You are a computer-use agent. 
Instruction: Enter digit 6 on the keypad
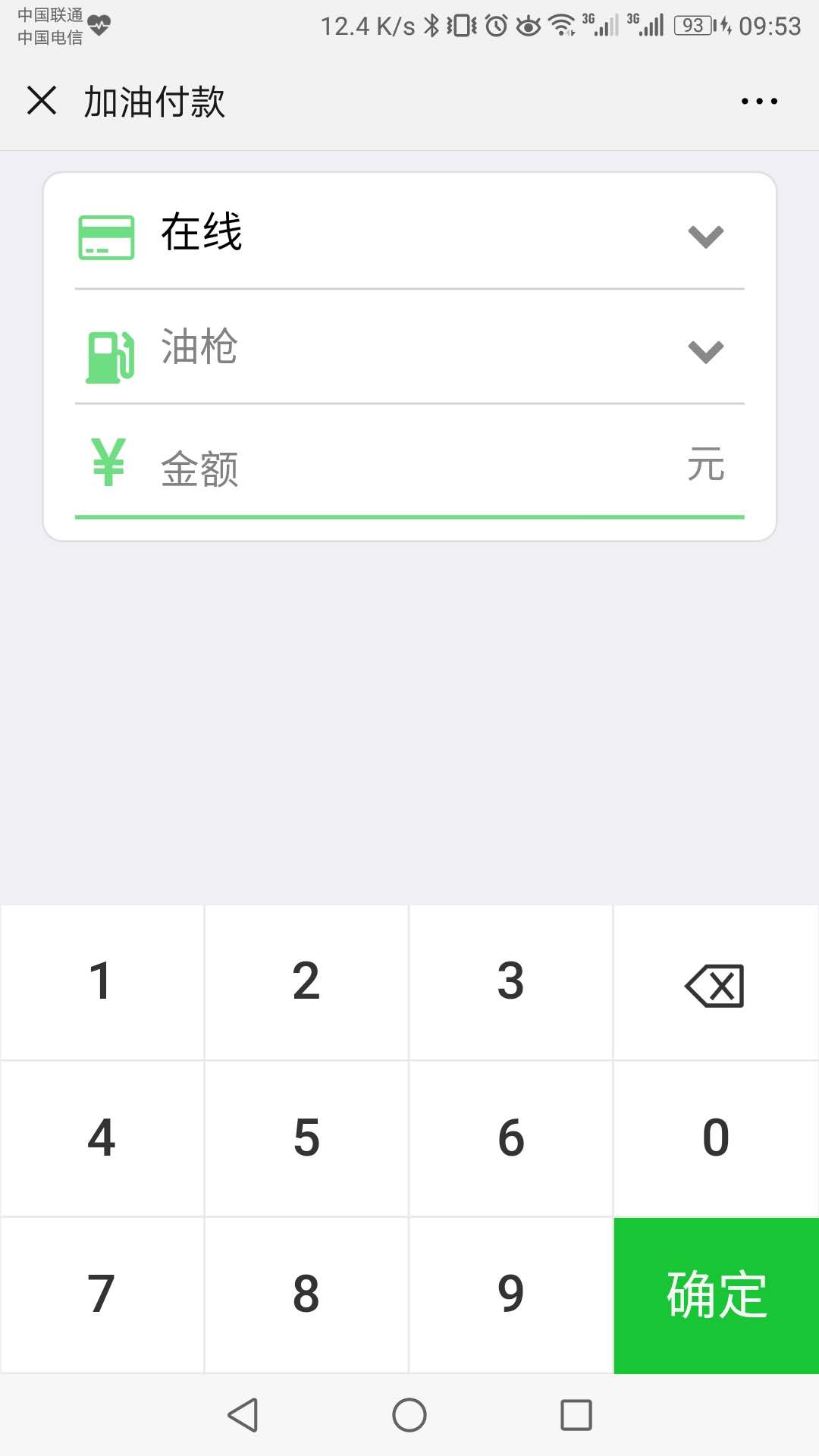(x=511, y=1138)
